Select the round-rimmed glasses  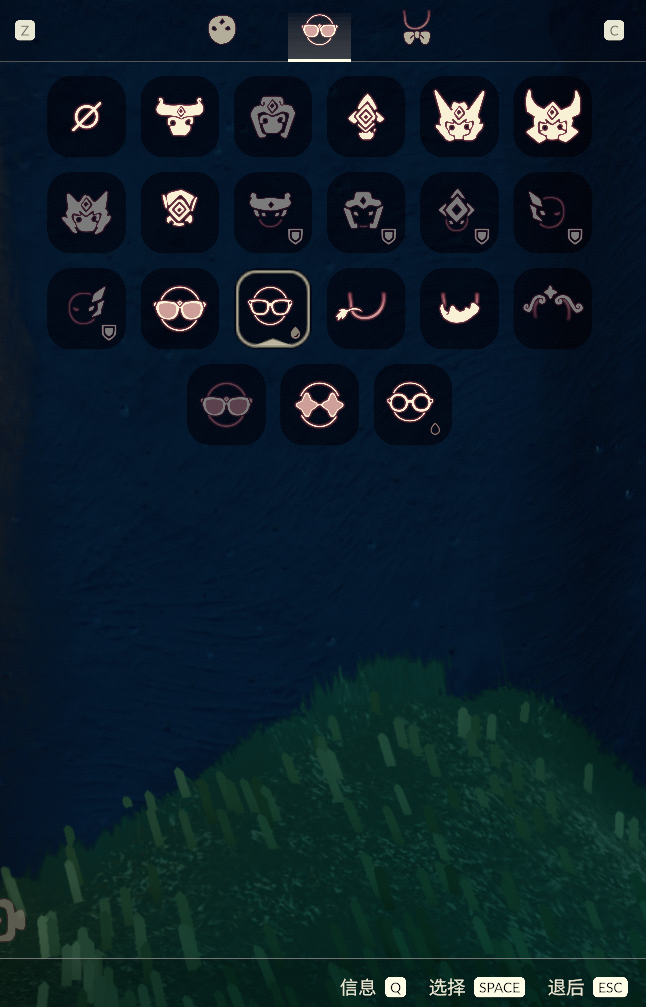point(413,405)
